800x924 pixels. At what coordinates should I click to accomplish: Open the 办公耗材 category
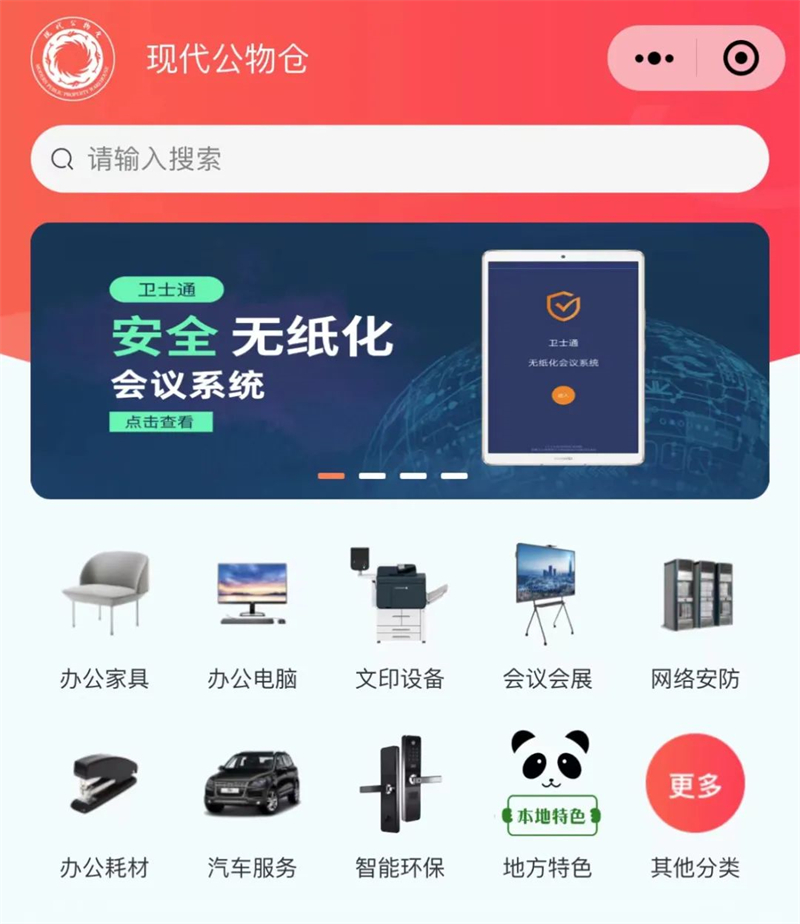point(104,810)
